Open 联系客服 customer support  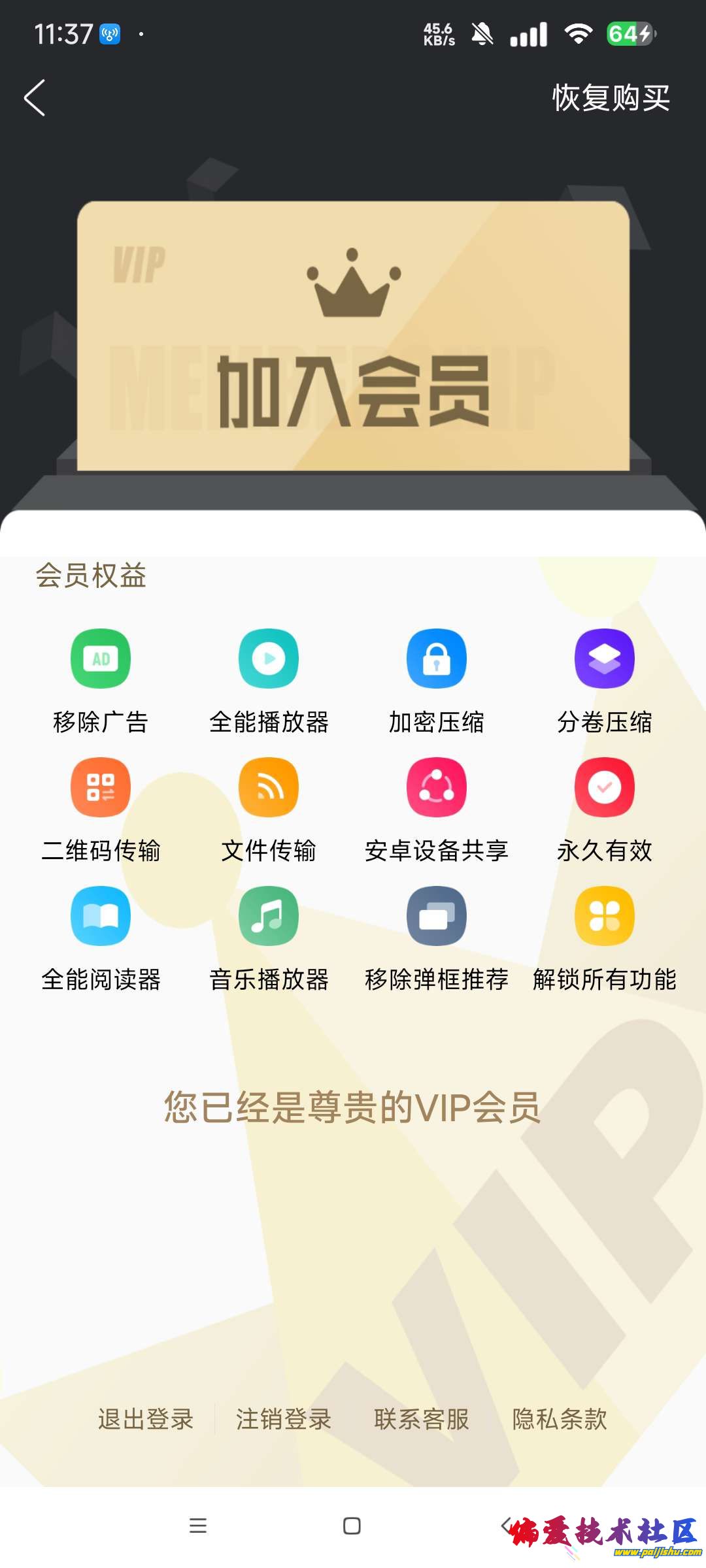422,1419
